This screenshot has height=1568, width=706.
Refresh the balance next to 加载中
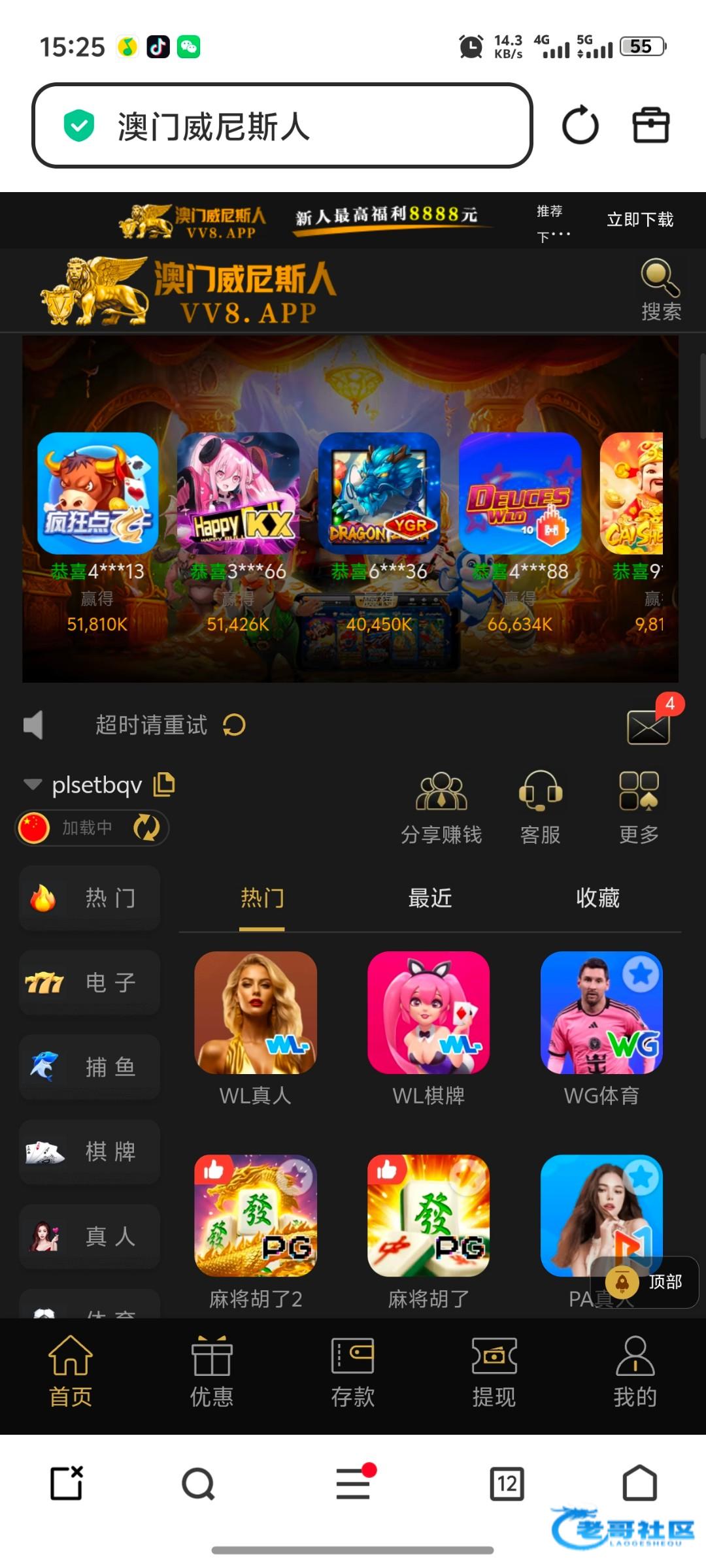(146, 828)
